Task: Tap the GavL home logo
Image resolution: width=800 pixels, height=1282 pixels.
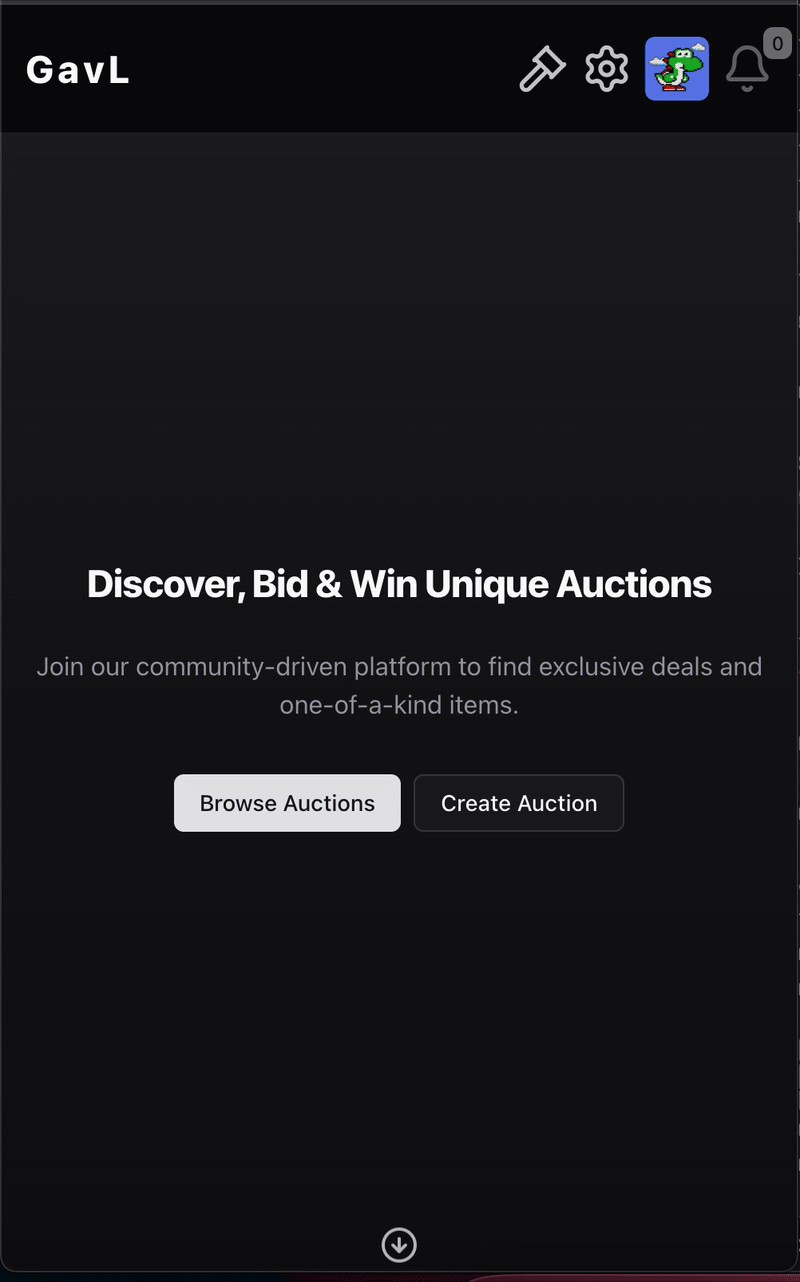Action: [78, 70]
